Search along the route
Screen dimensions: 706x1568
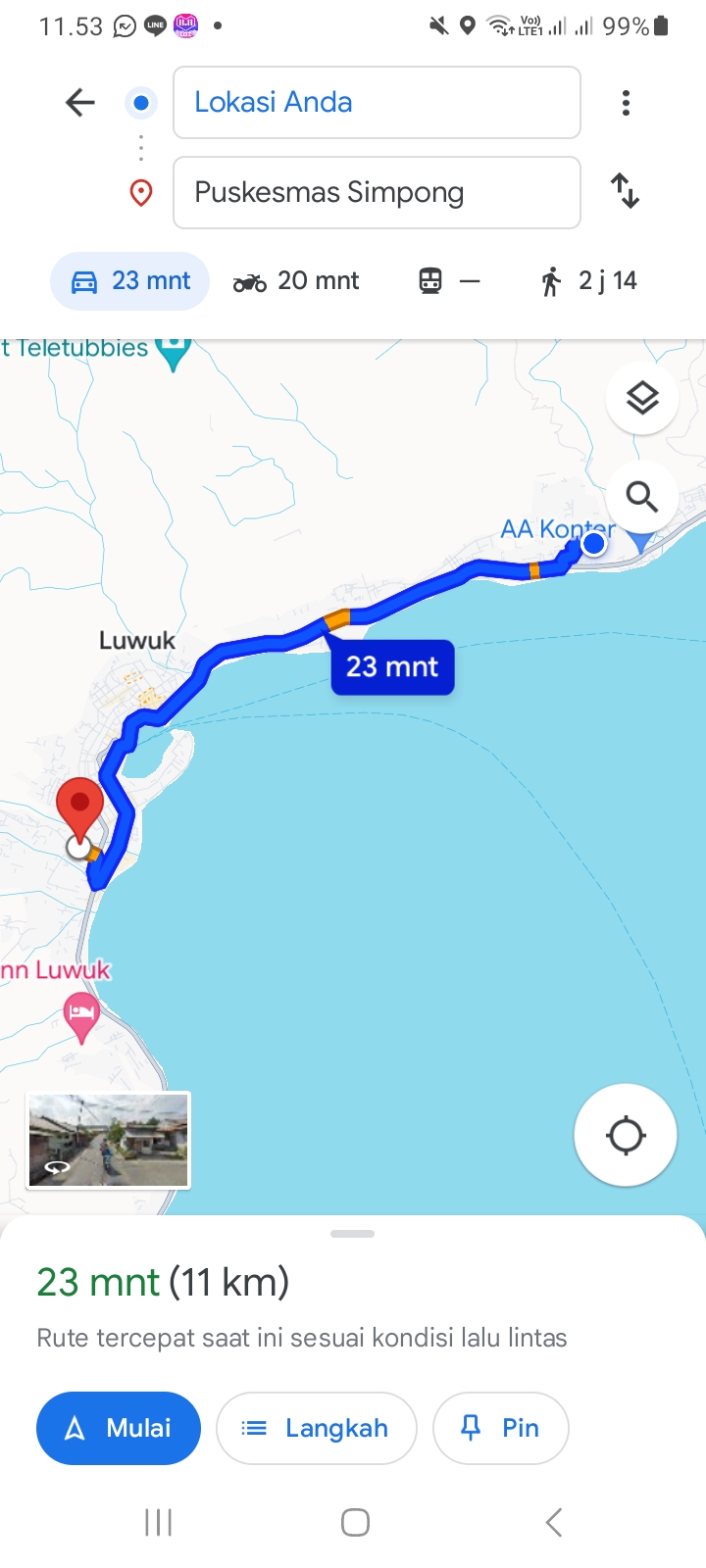click(x=642, y=497)
